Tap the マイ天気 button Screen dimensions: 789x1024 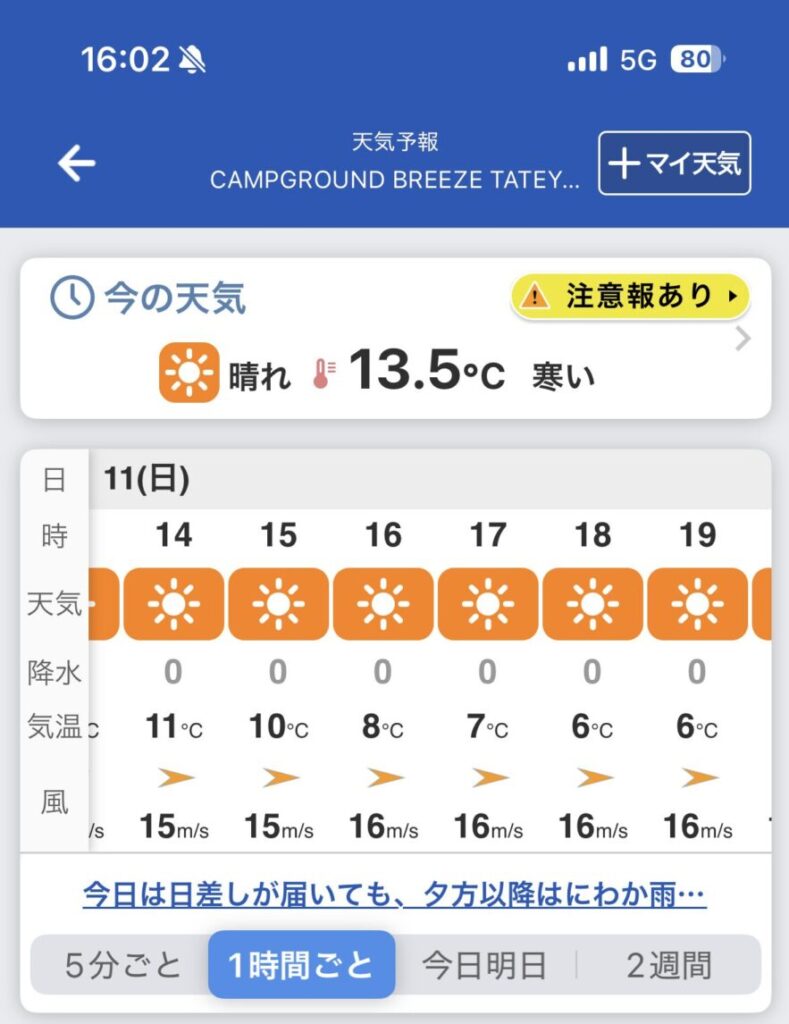click(x=673, y=163)
